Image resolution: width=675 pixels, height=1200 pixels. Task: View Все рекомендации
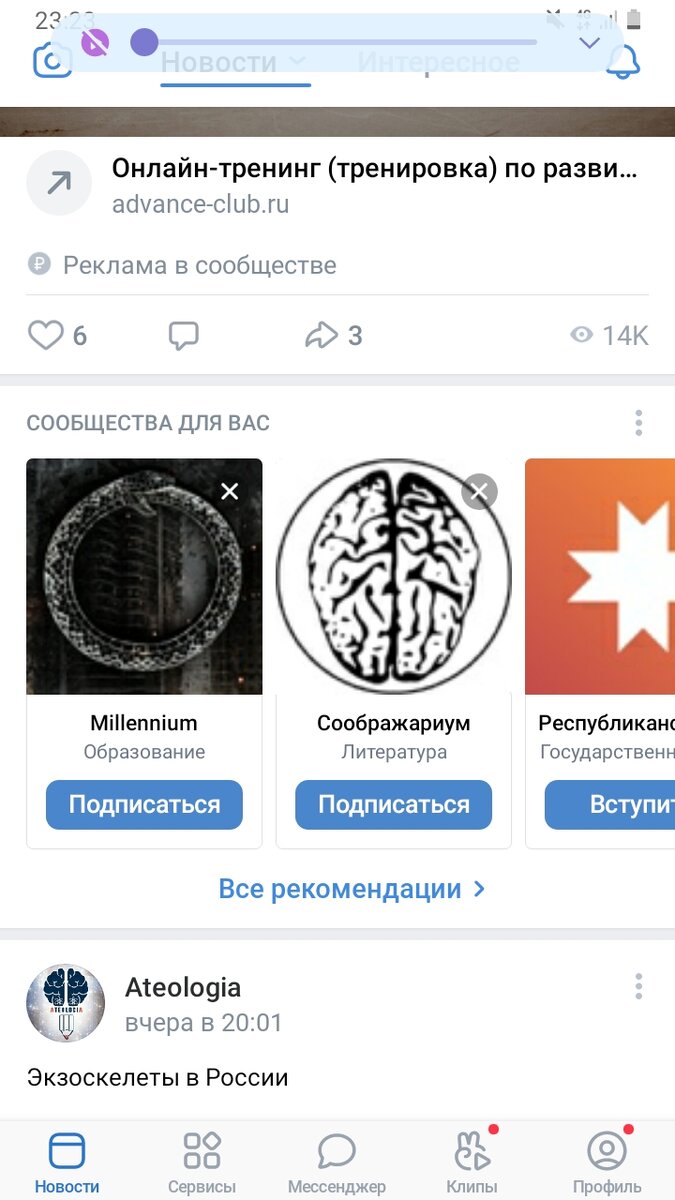[351, 889]
